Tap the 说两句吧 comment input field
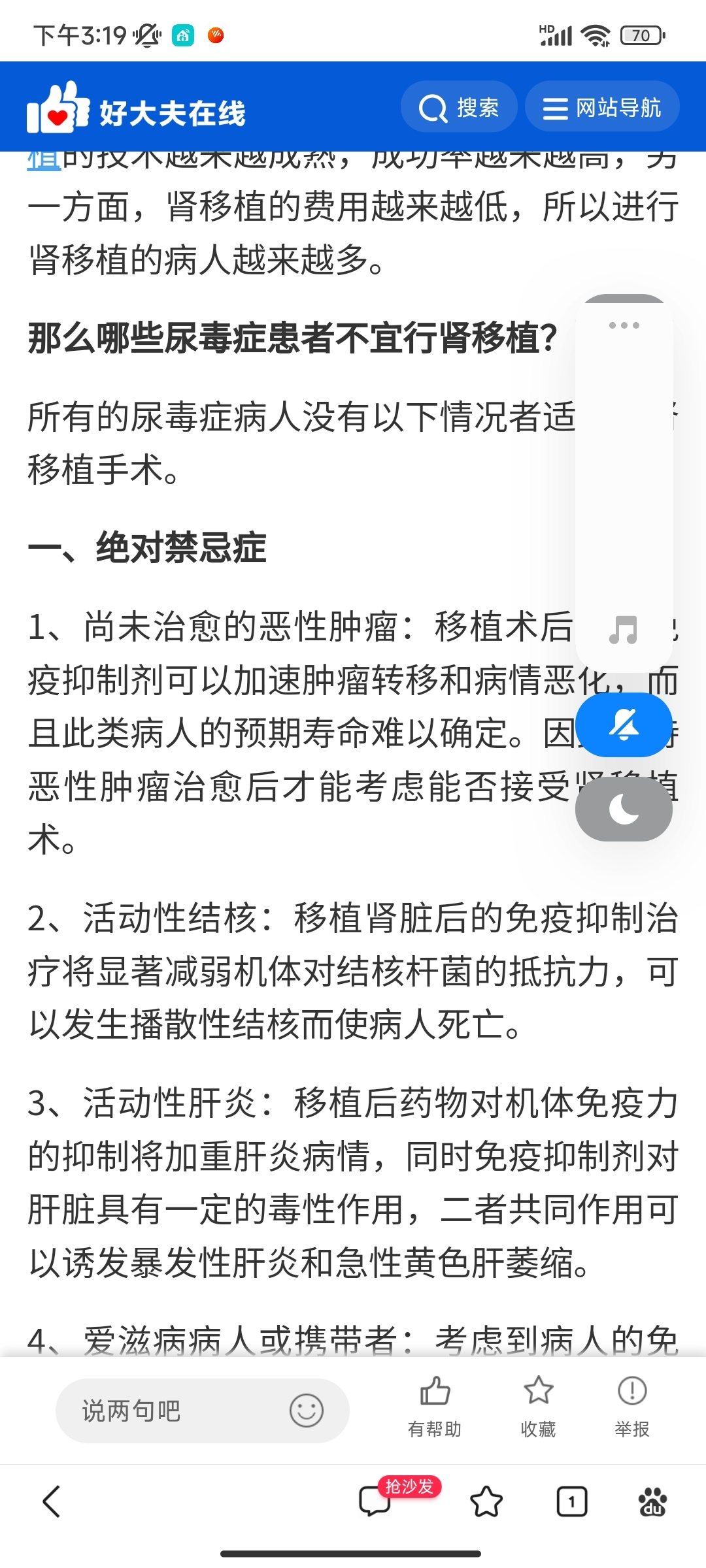Viewport: 706px width, 1568px height. point(176,1411)
